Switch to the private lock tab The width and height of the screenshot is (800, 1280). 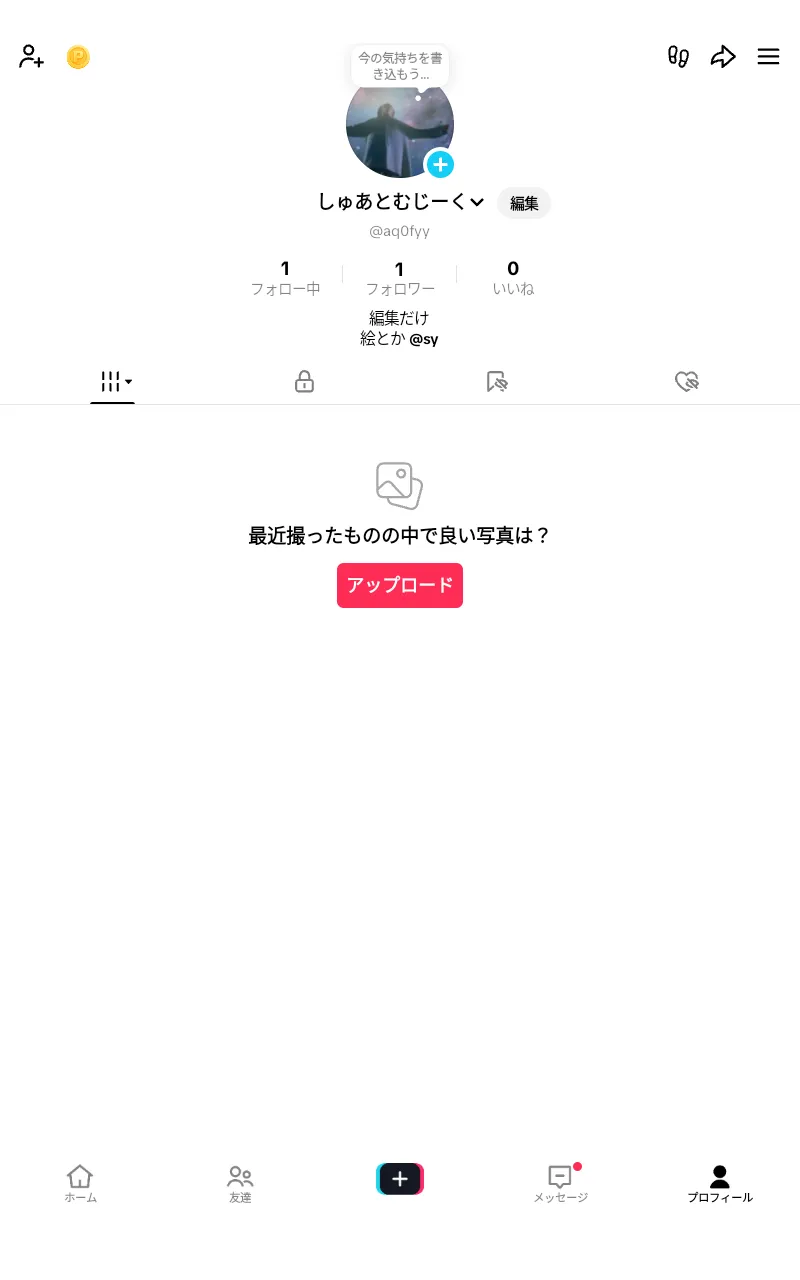[x=305, y=381]
